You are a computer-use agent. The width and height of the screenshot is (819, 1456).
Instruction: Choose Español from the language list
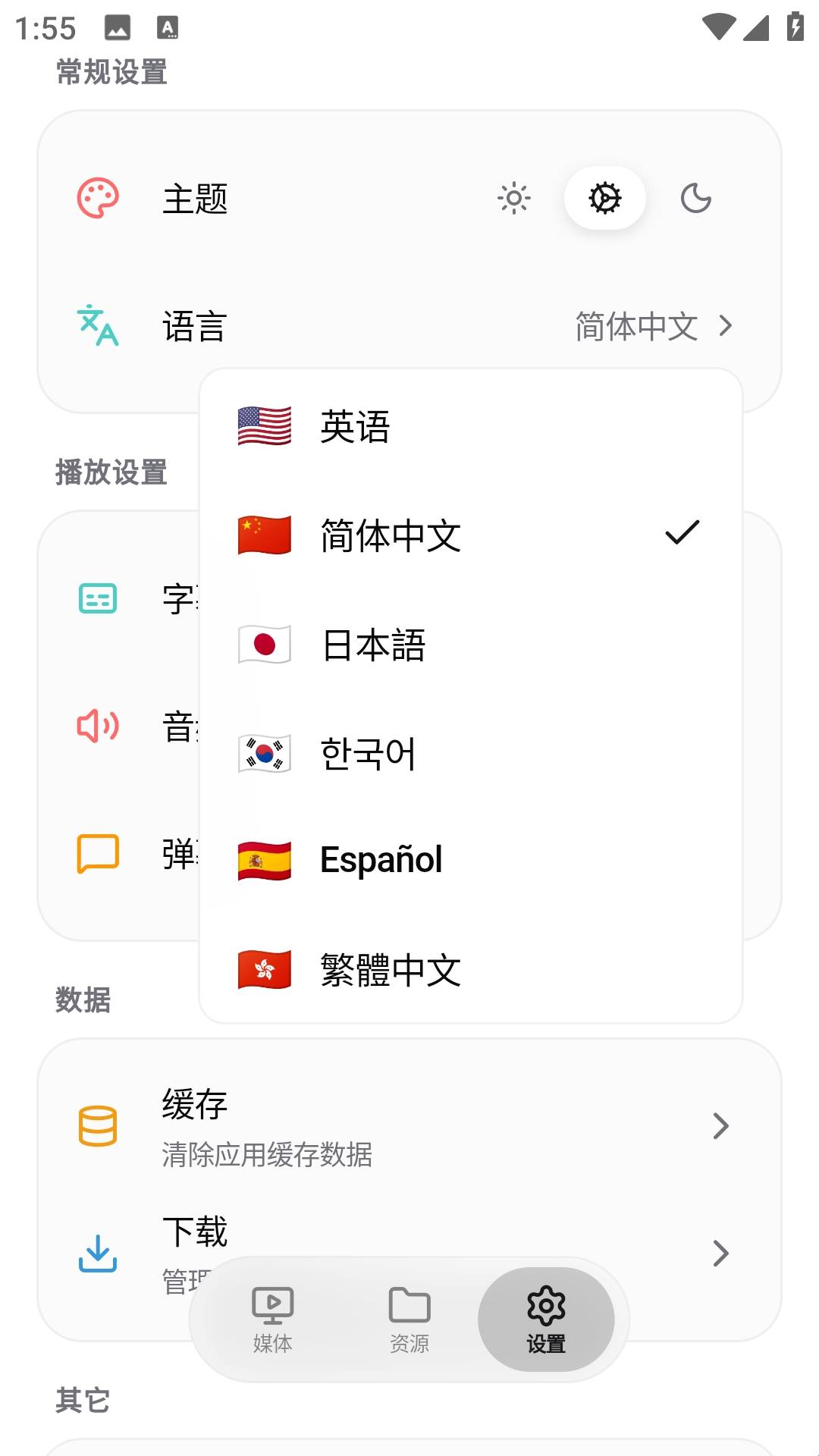(x=470, y=860)
